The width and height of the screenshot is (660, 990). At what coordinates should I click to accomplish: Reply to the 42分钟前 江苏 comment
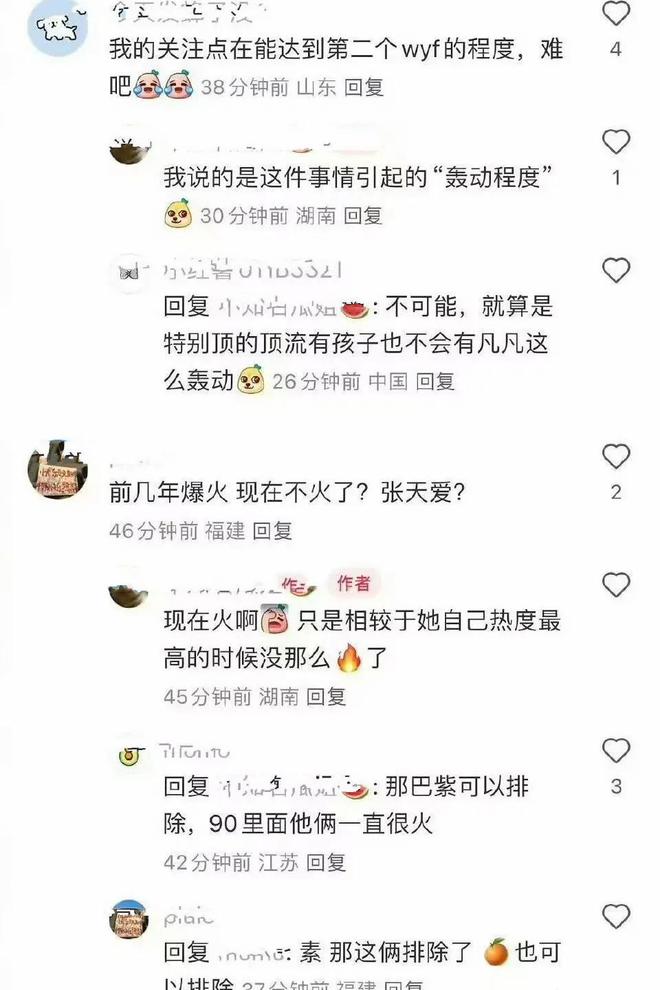coord(326,861)
